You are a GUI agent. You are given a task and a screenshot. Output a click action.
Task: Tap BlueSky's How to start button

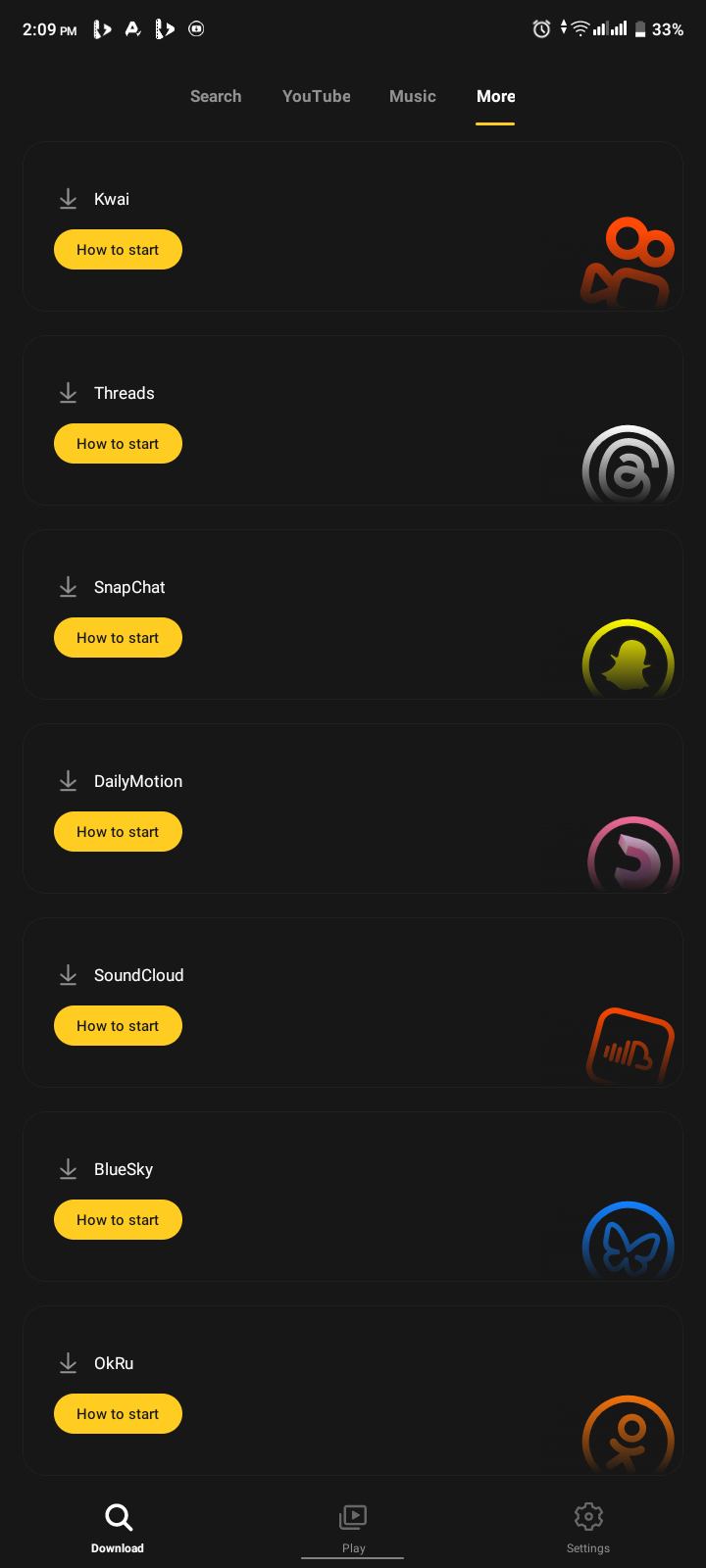[x=118, y=1220]
